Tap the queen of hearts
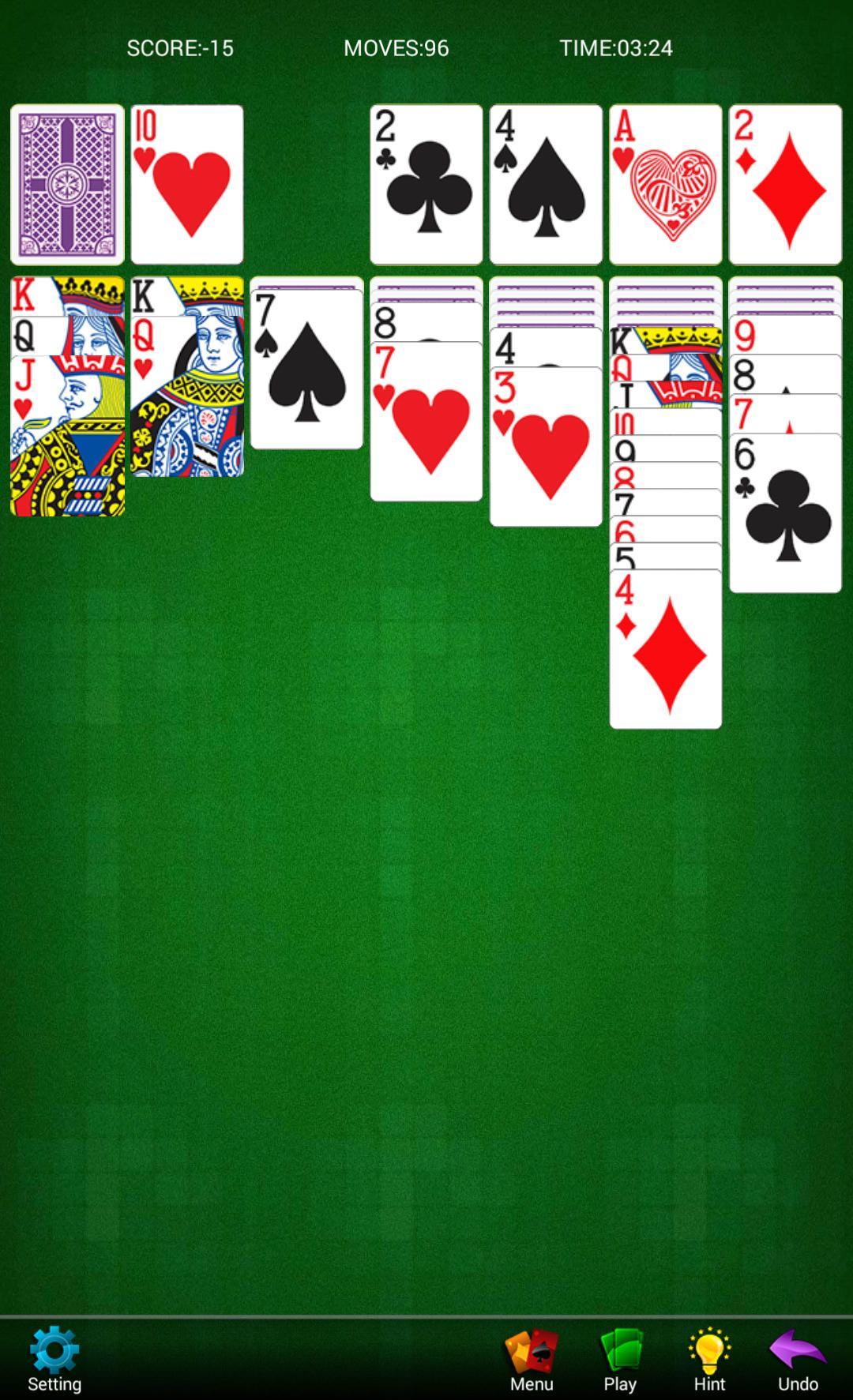Screen dimensions: 853x1400 coord(187,396)
